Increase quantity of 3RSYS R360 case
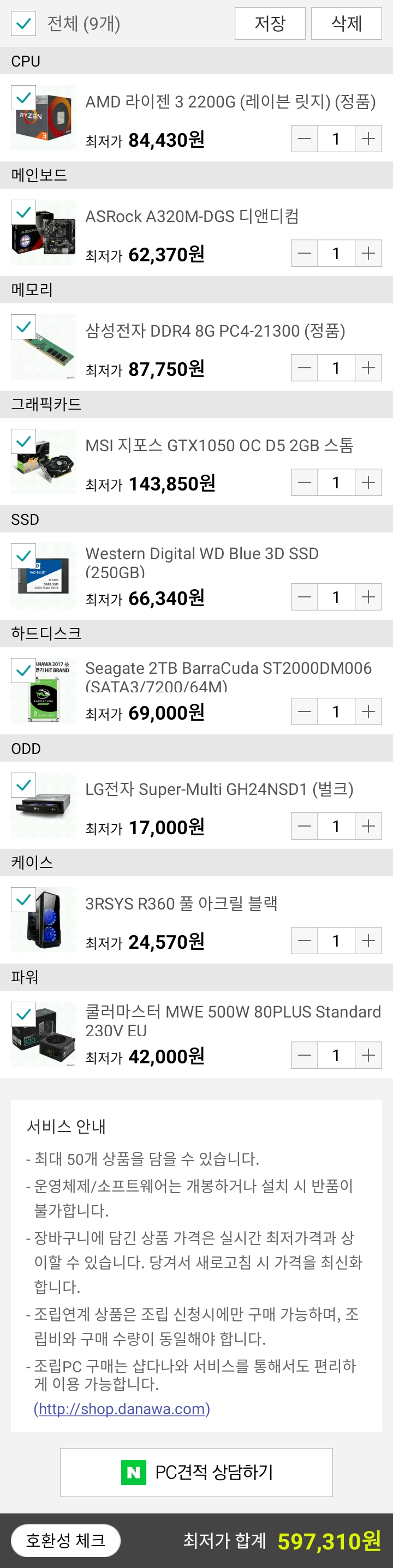 [x=368, y=941]
